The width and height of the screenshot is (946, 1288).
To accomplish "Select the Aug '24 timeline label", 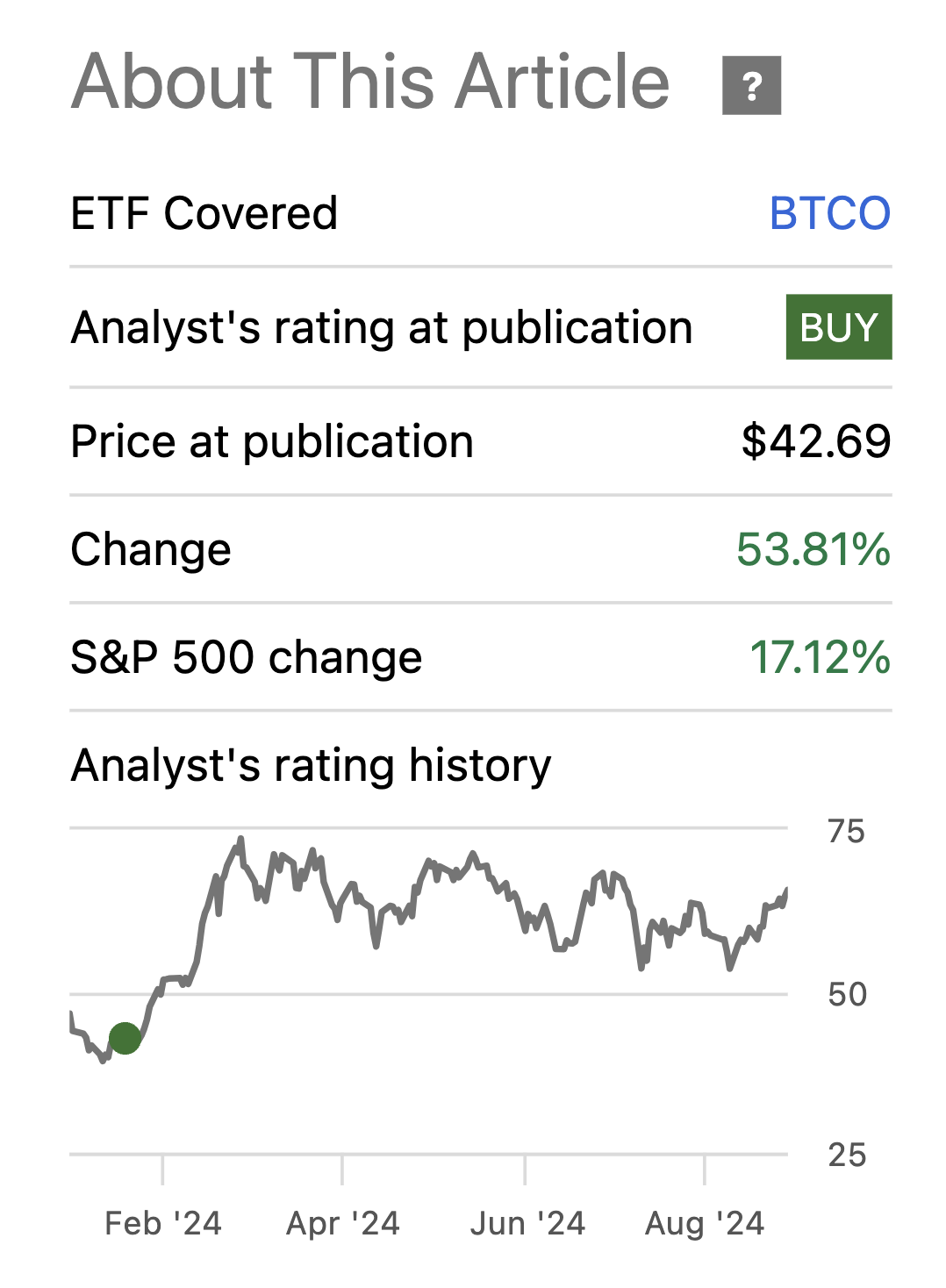I will [705, 1222].
